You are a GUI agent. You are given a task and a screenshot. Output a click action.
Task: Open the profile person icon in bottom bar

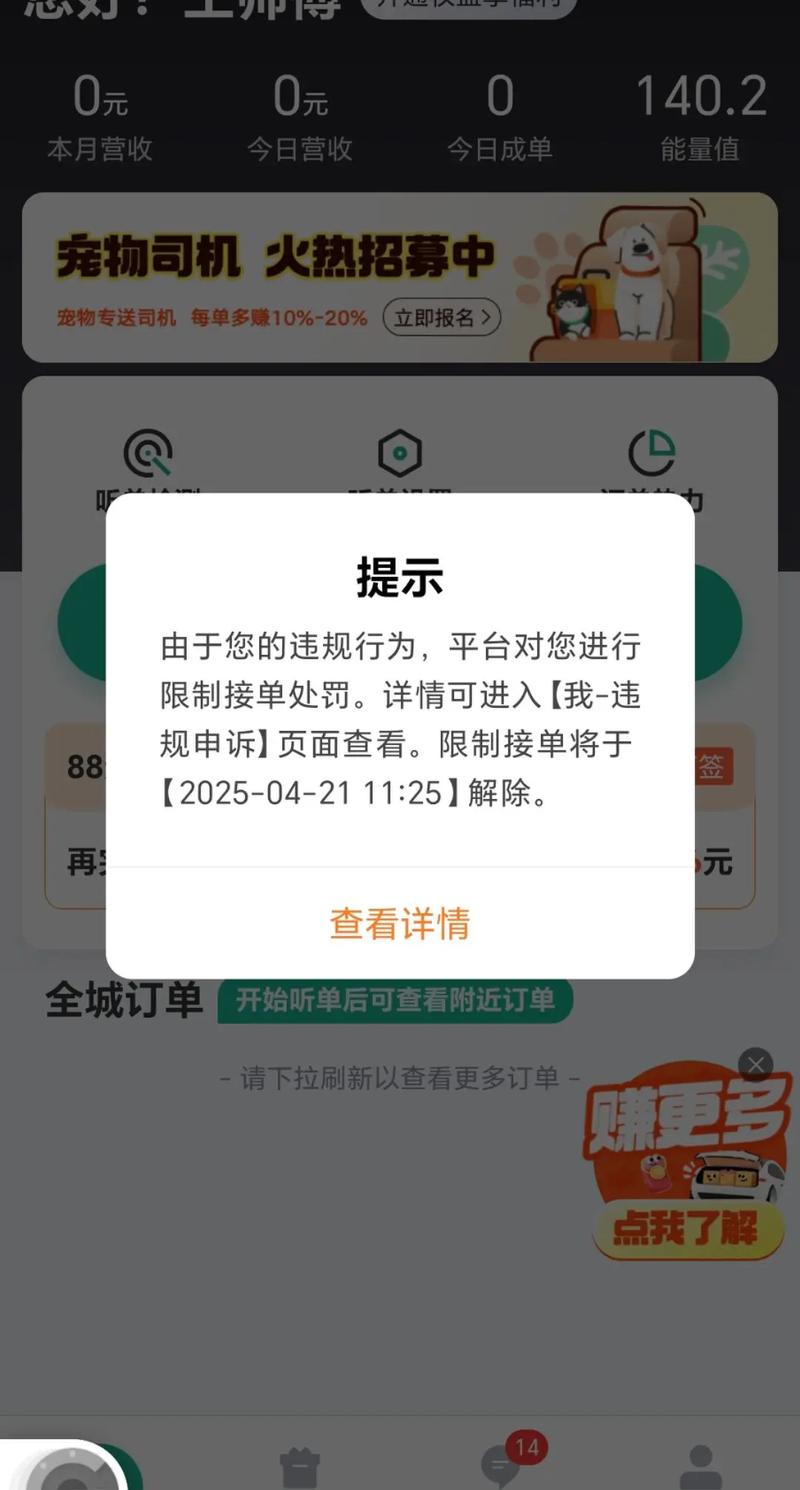tap(700, 1465)
